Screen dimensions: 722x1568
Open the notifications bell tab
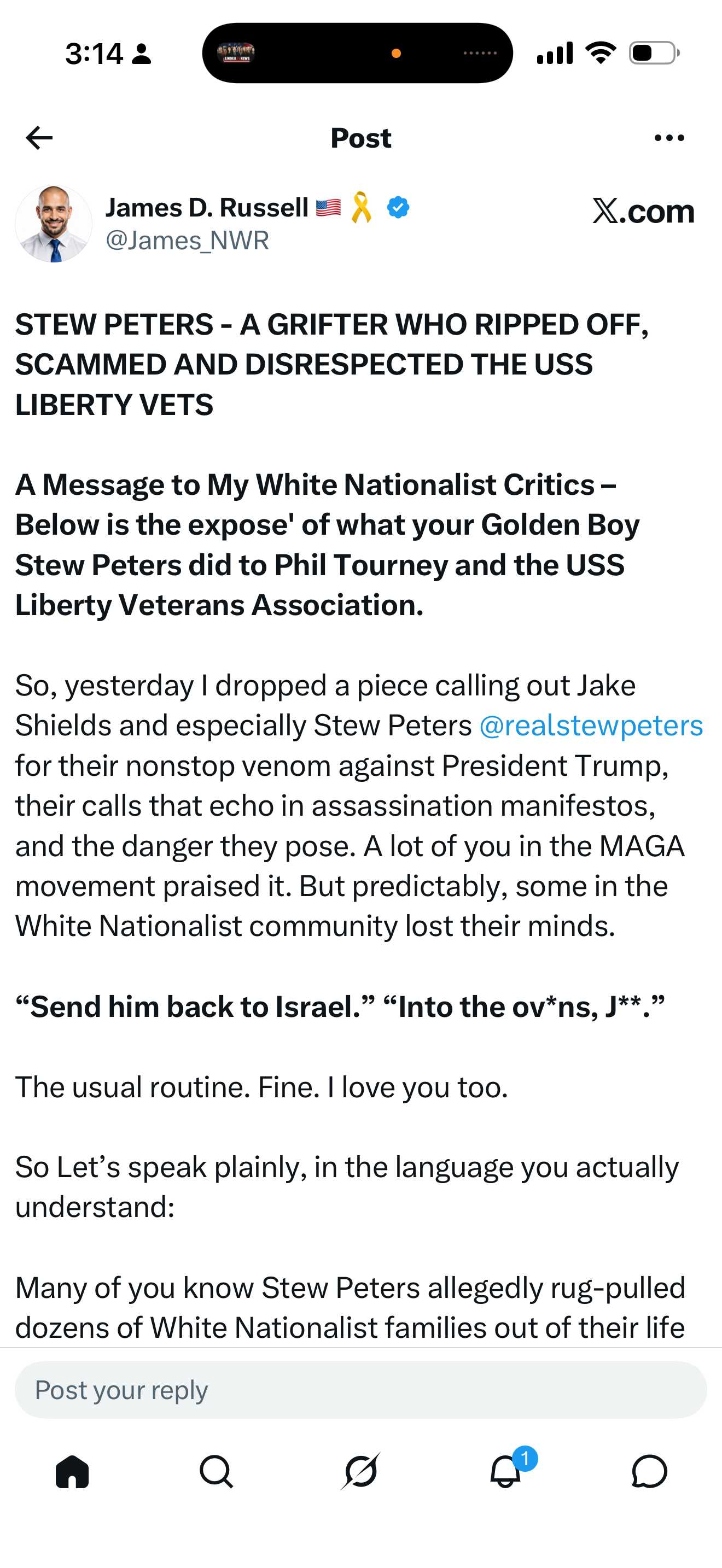(x=506, y=1472)
